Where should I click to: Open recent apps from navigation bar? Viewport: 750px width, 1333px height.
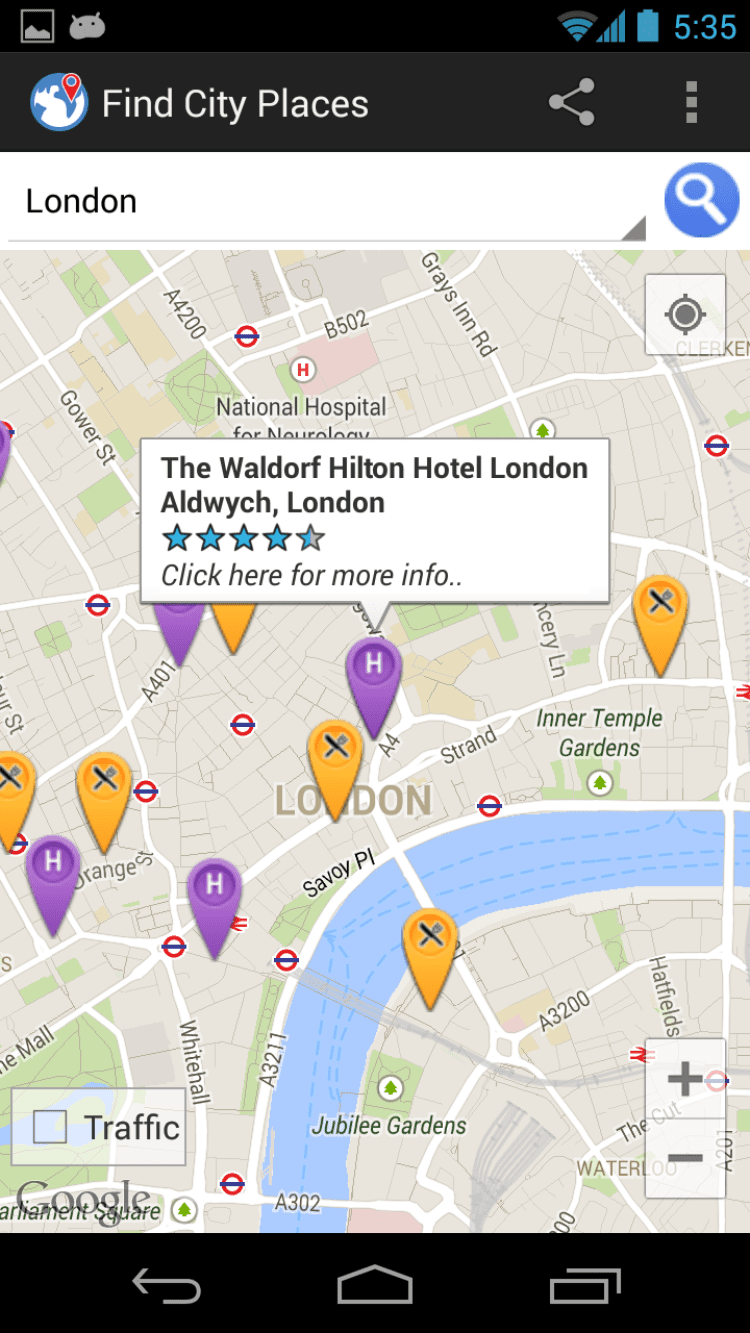(x=585, y=1286)
